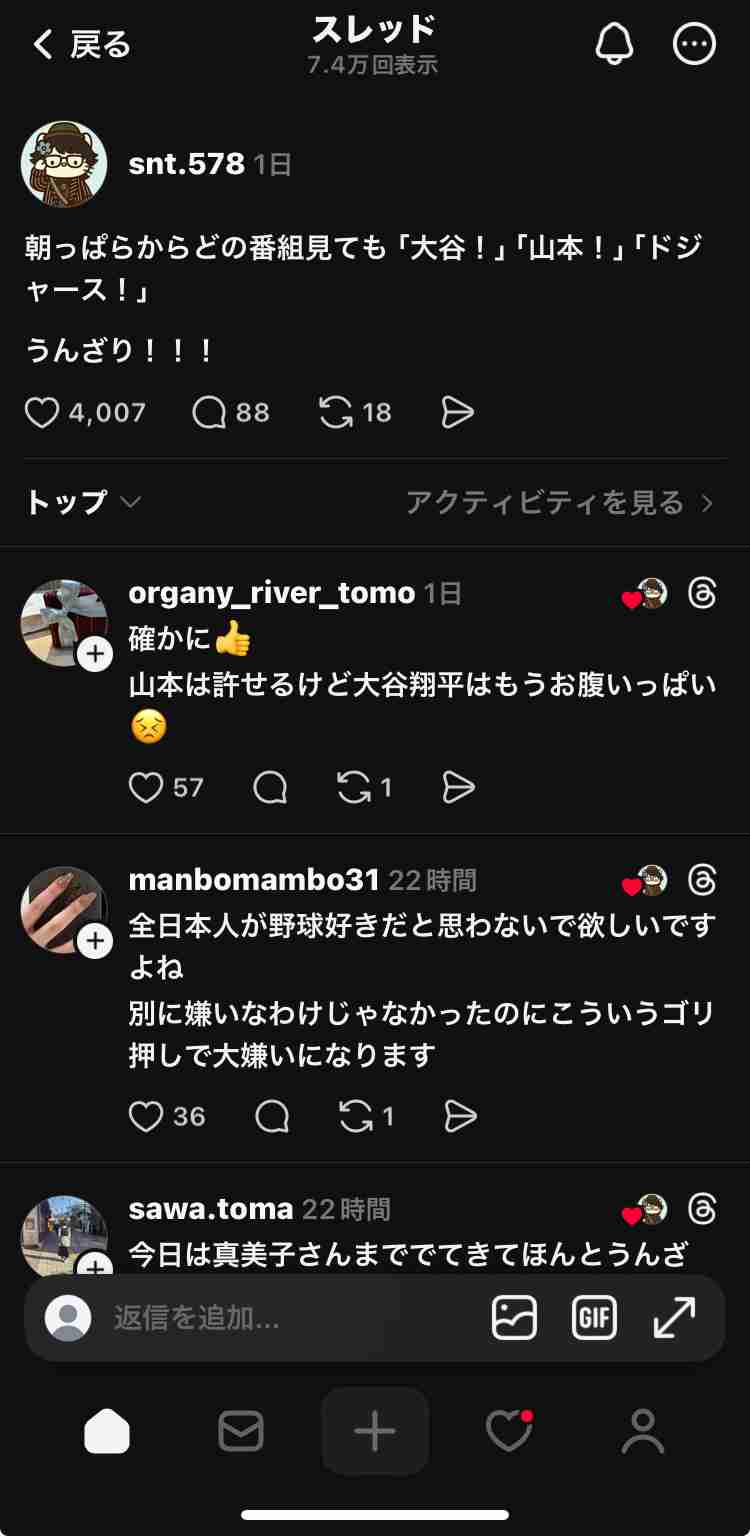
Task: Create a new thread with the plus icon
Action: (375, 1431)
